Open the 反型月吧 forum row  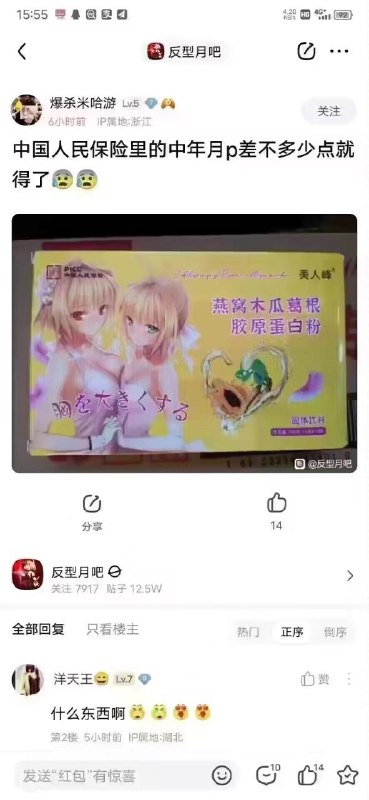(x=184, y=576)
